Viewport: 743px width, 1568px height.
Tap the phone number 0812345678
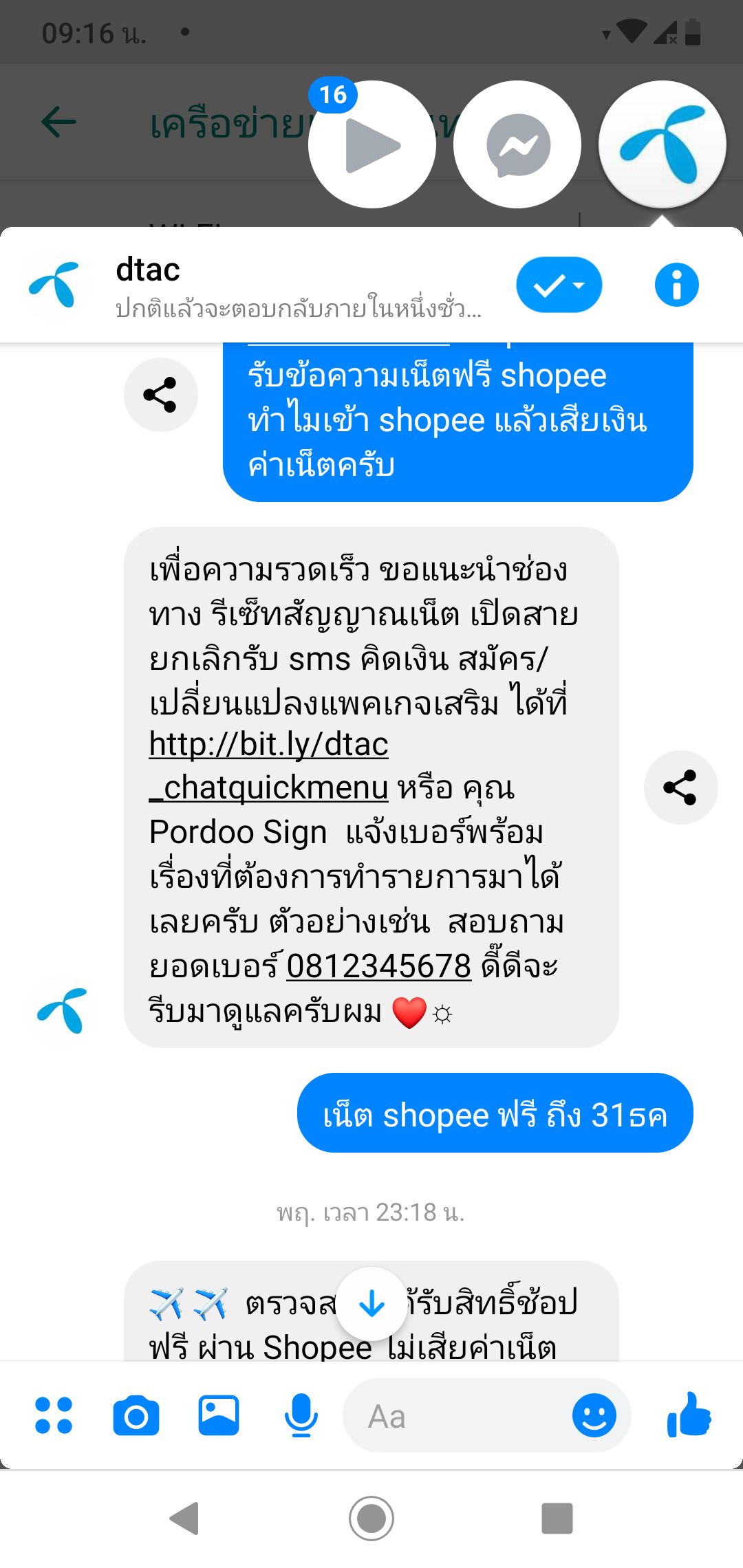click(x=379, y=966)
